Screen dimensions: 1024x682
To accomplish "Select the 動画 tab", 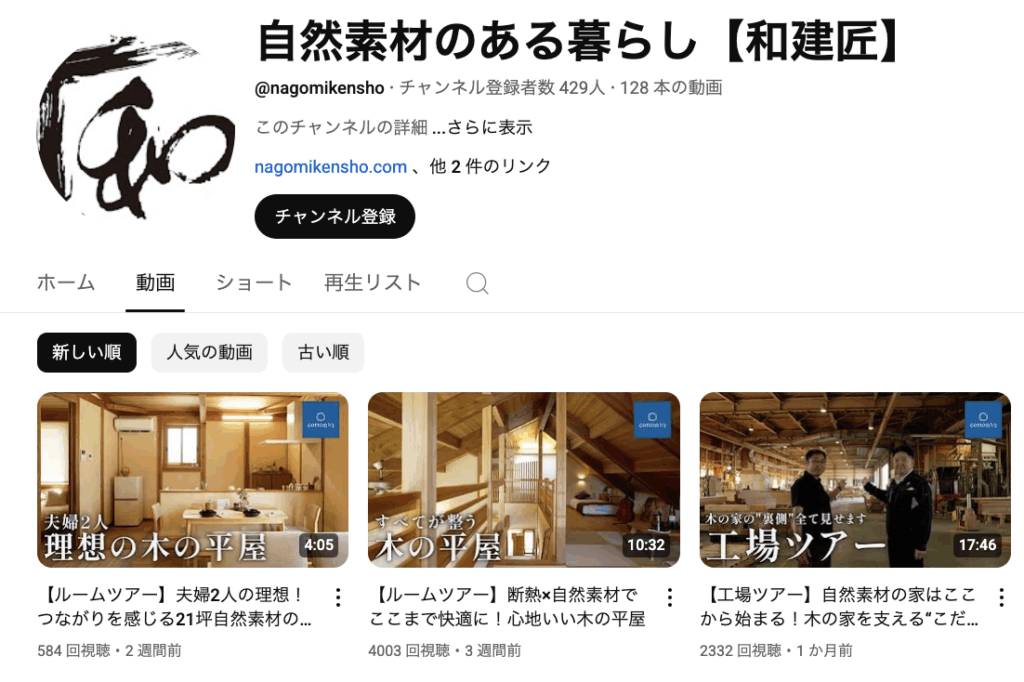I will (x=155, y=283).
